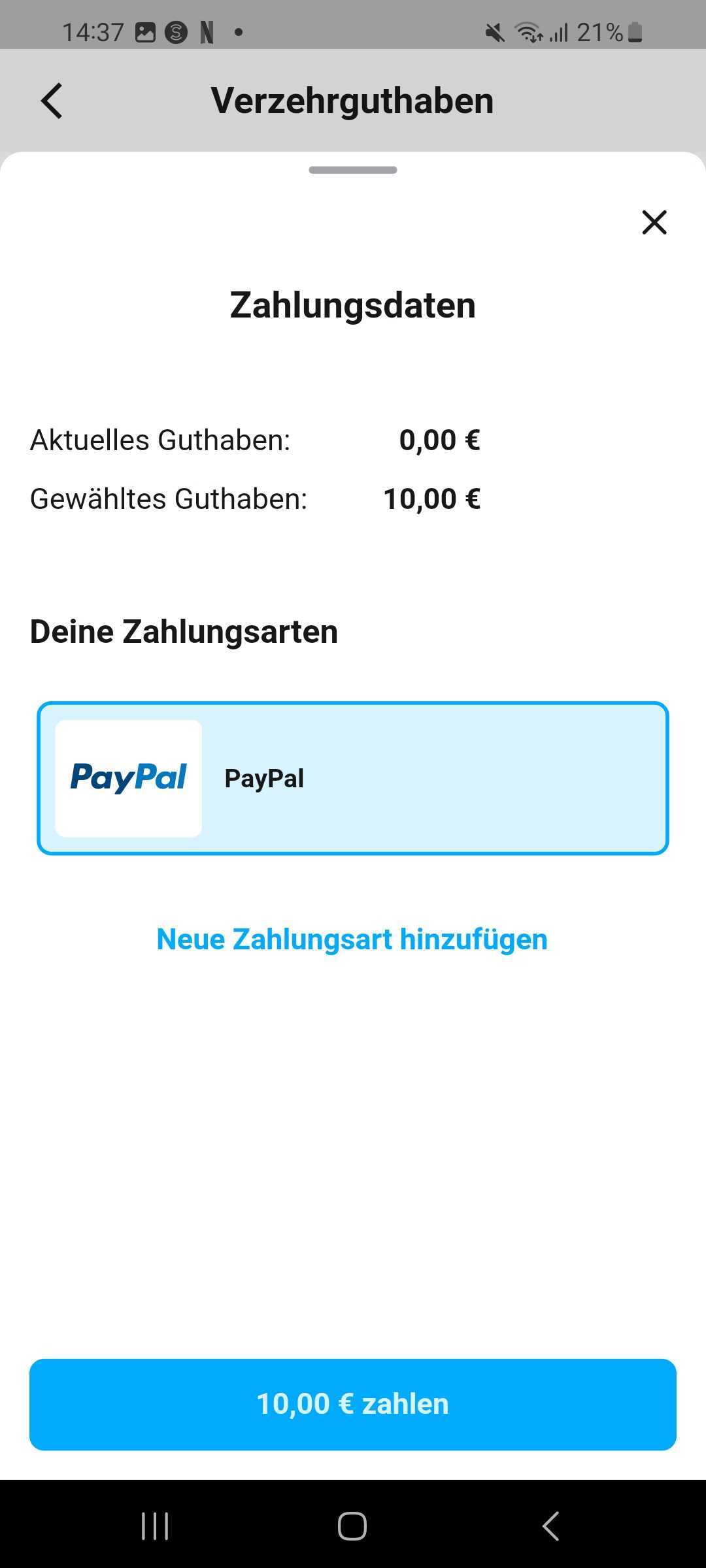Tap Neue Zahlungsart hinzufügen link
The height and width of the screenshot is (1568, 706).
[352, 939]
